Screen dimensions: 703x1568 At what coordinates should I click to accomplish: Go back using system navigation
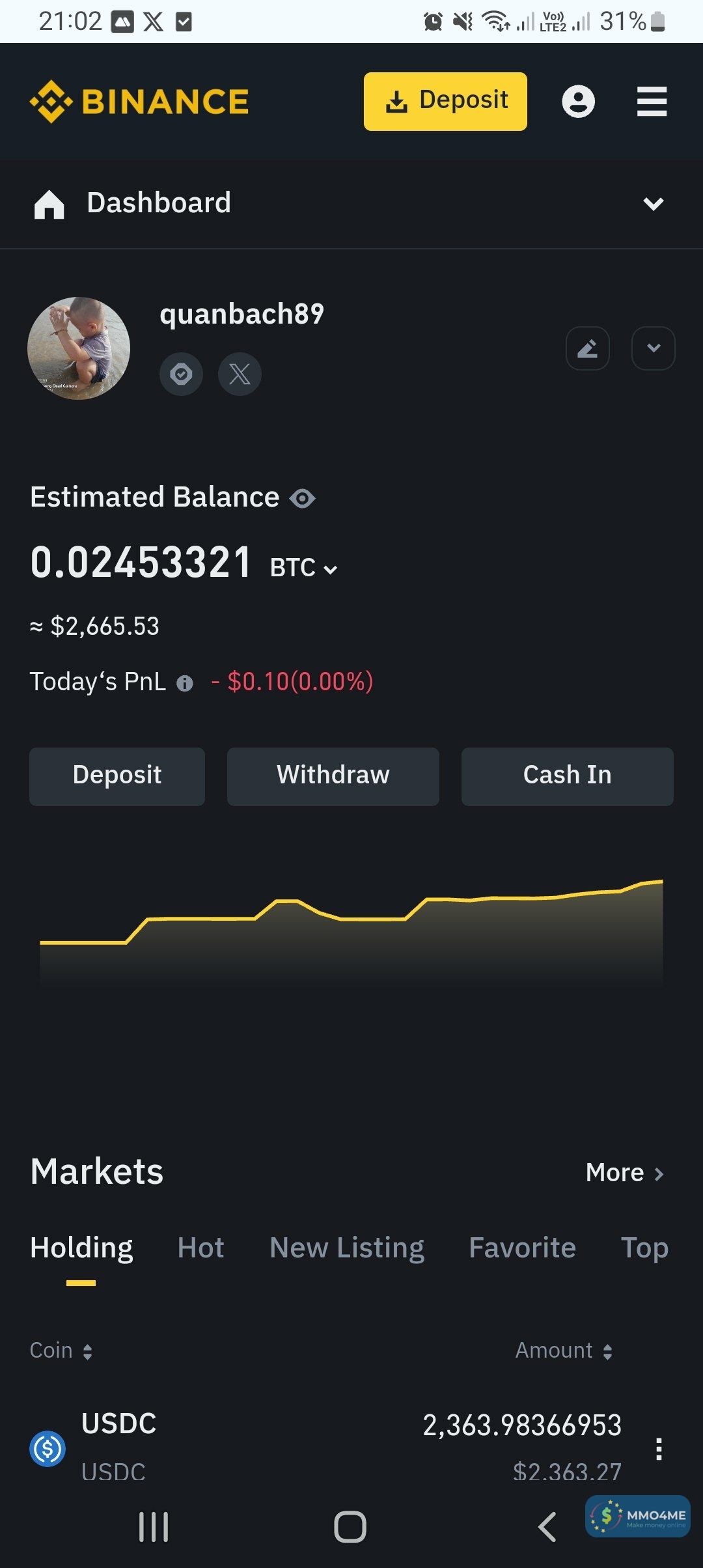(547, 1527)
